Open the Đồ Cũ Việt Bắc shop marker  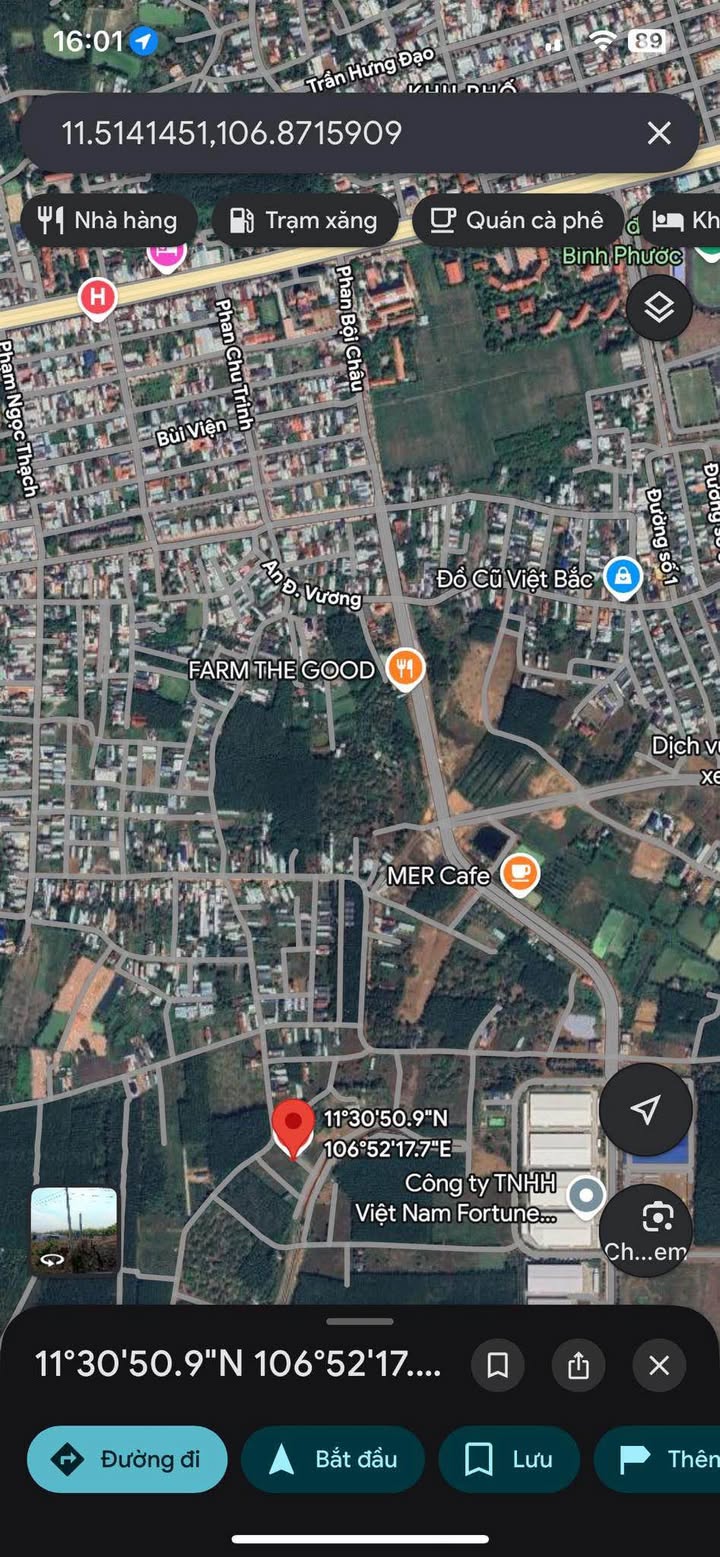click(x=623, y=577)
